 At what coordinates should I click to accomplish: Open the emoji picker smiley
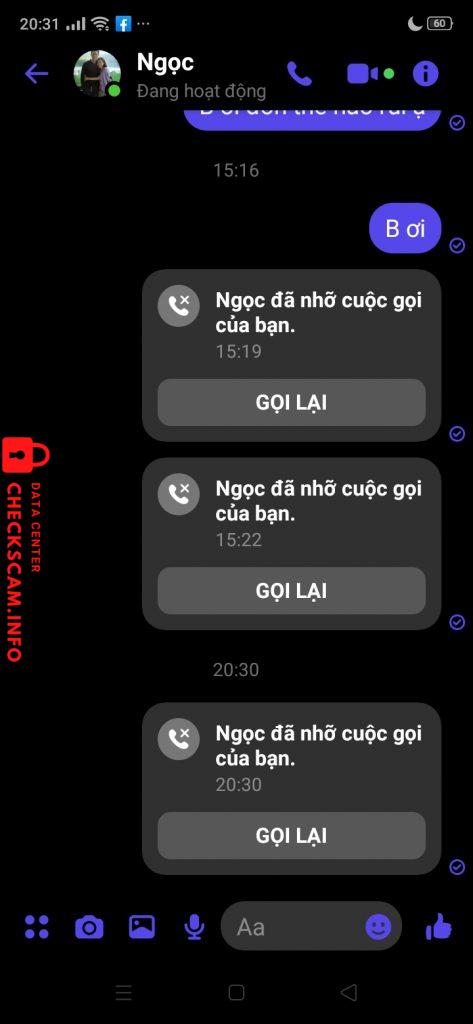point(378,927)
